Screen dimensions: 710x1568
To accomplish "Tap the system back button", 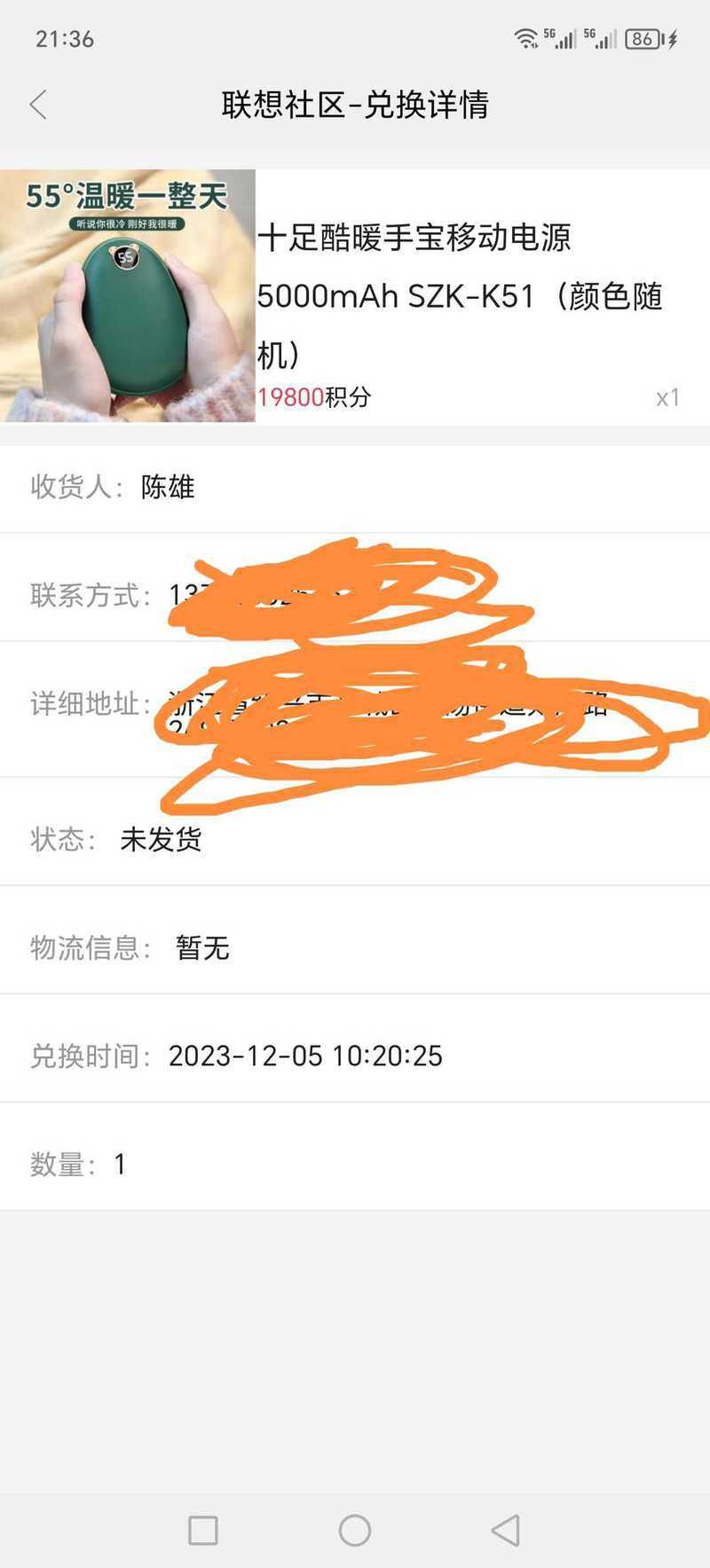I will point(505,1530).
